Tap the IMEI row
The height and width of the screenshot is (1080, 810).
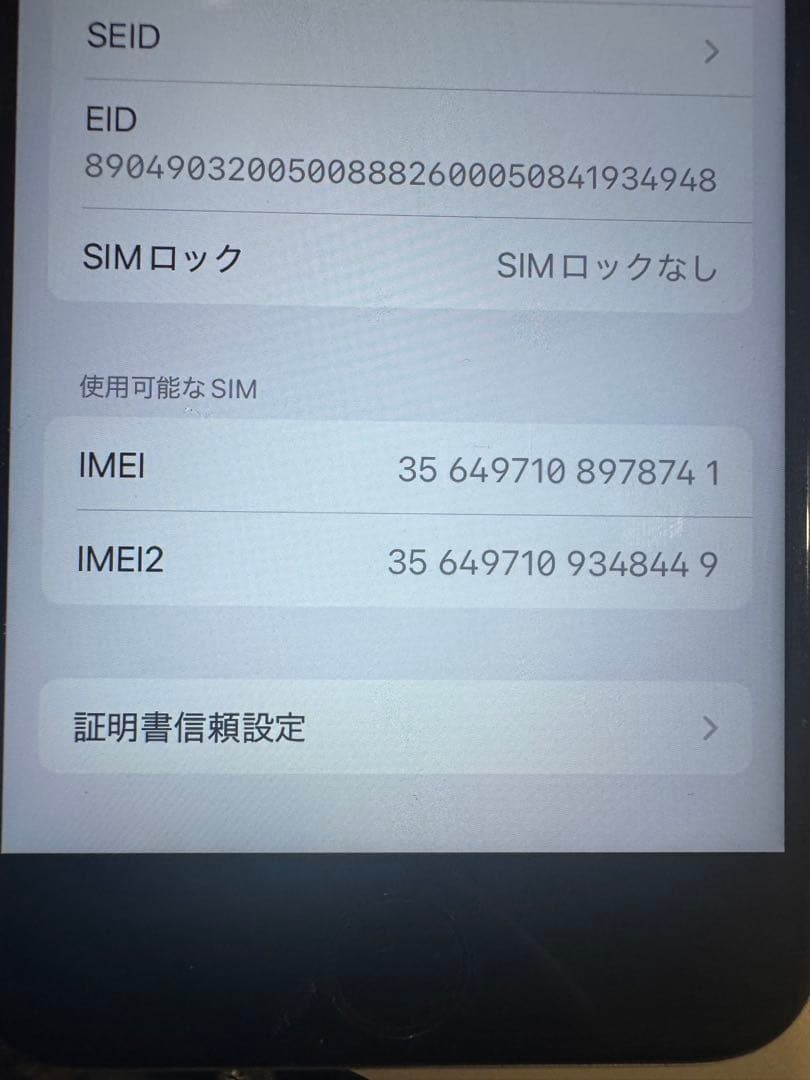coord(400,465)
